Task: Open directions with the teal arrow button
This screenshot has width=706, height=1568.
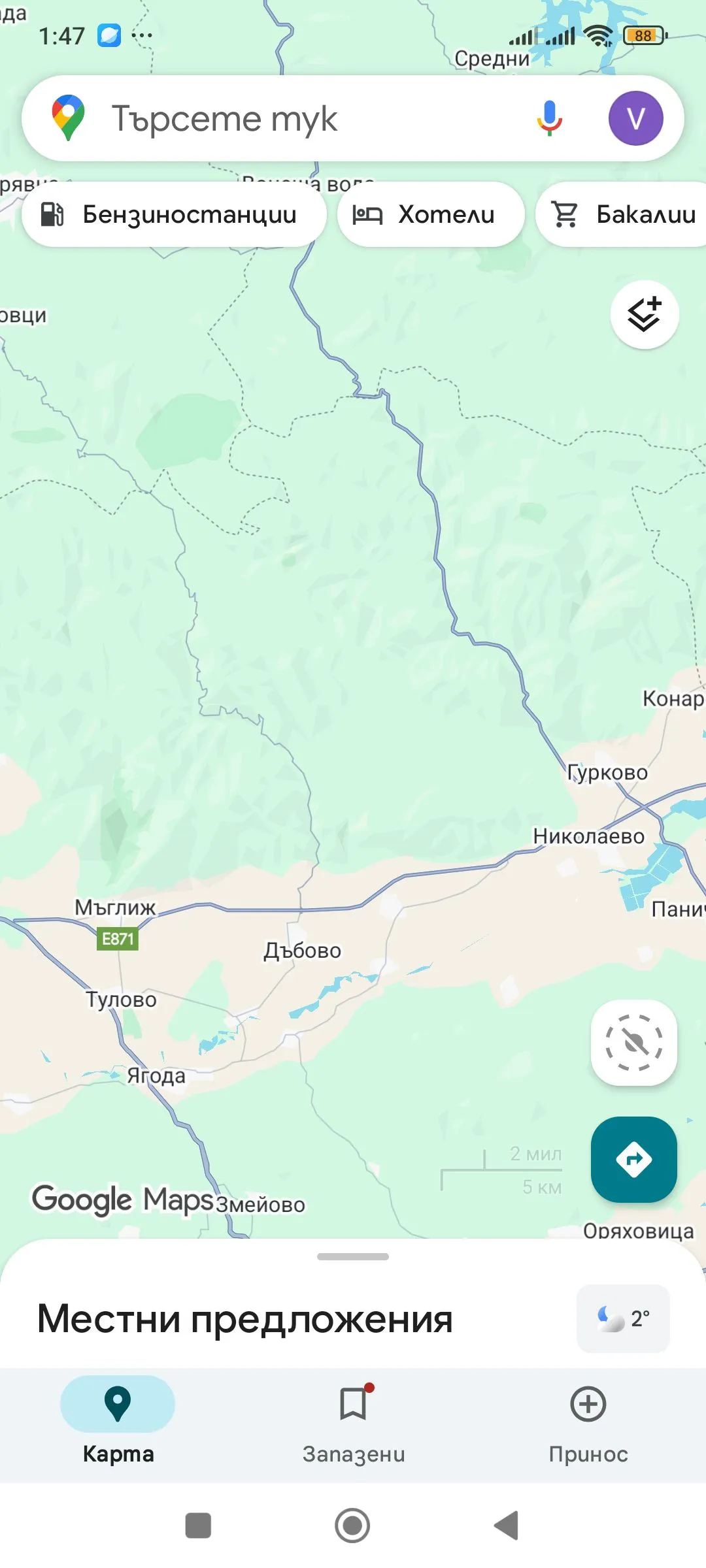Action: [633, 1160]
